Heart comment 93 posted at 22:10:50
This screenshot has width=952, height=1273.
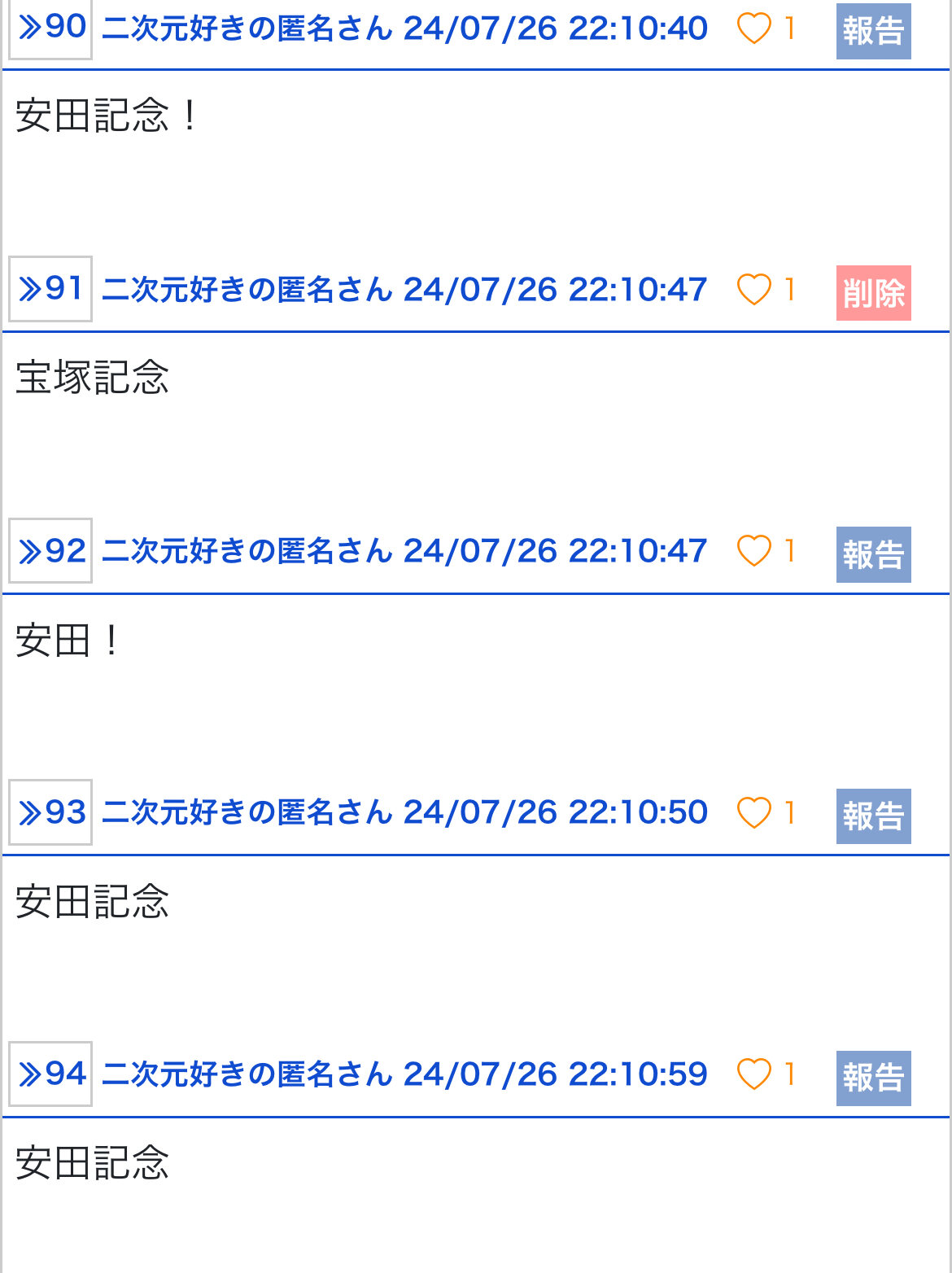(753, 812)
